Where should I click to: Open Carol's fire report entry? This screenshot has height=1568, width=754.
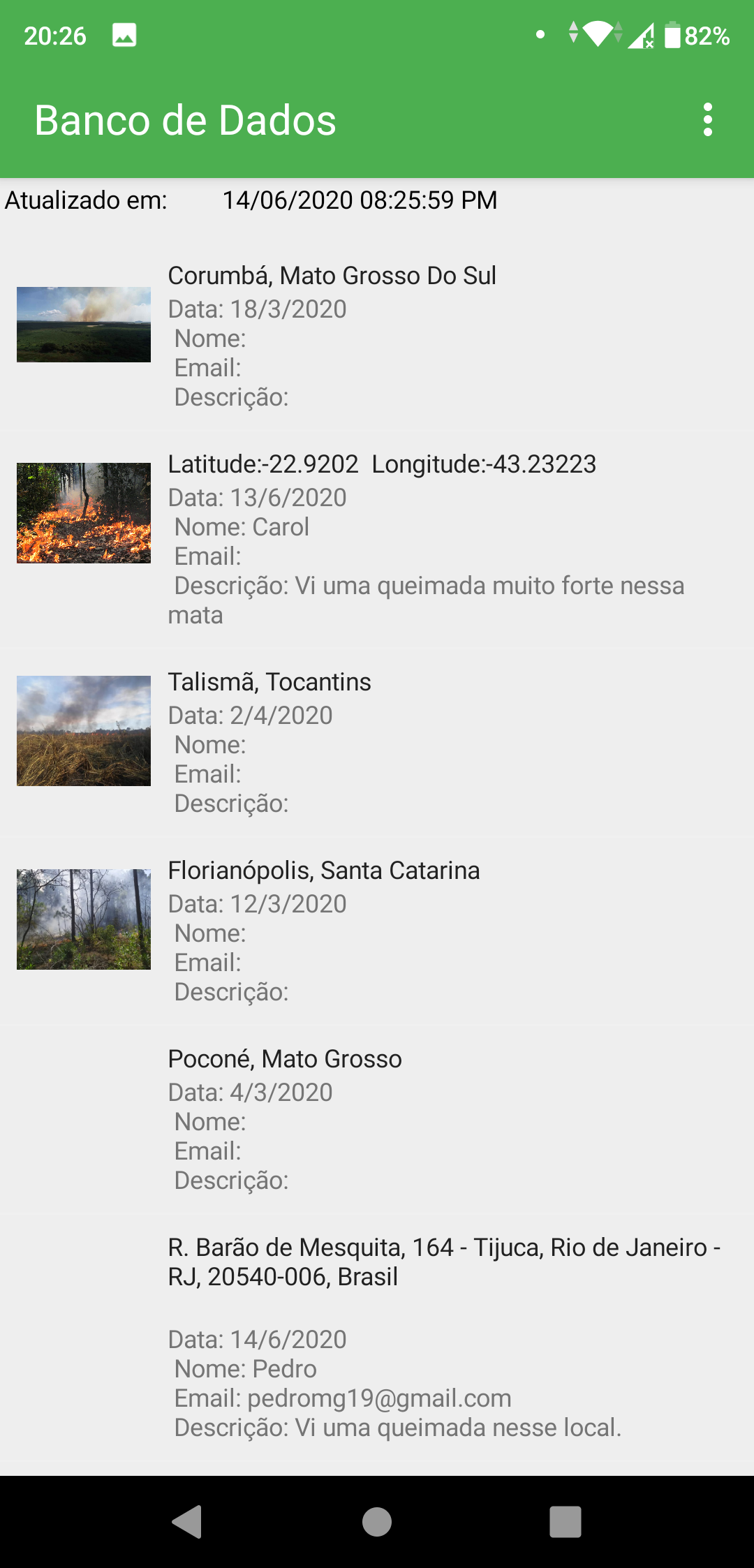(377, 539)
